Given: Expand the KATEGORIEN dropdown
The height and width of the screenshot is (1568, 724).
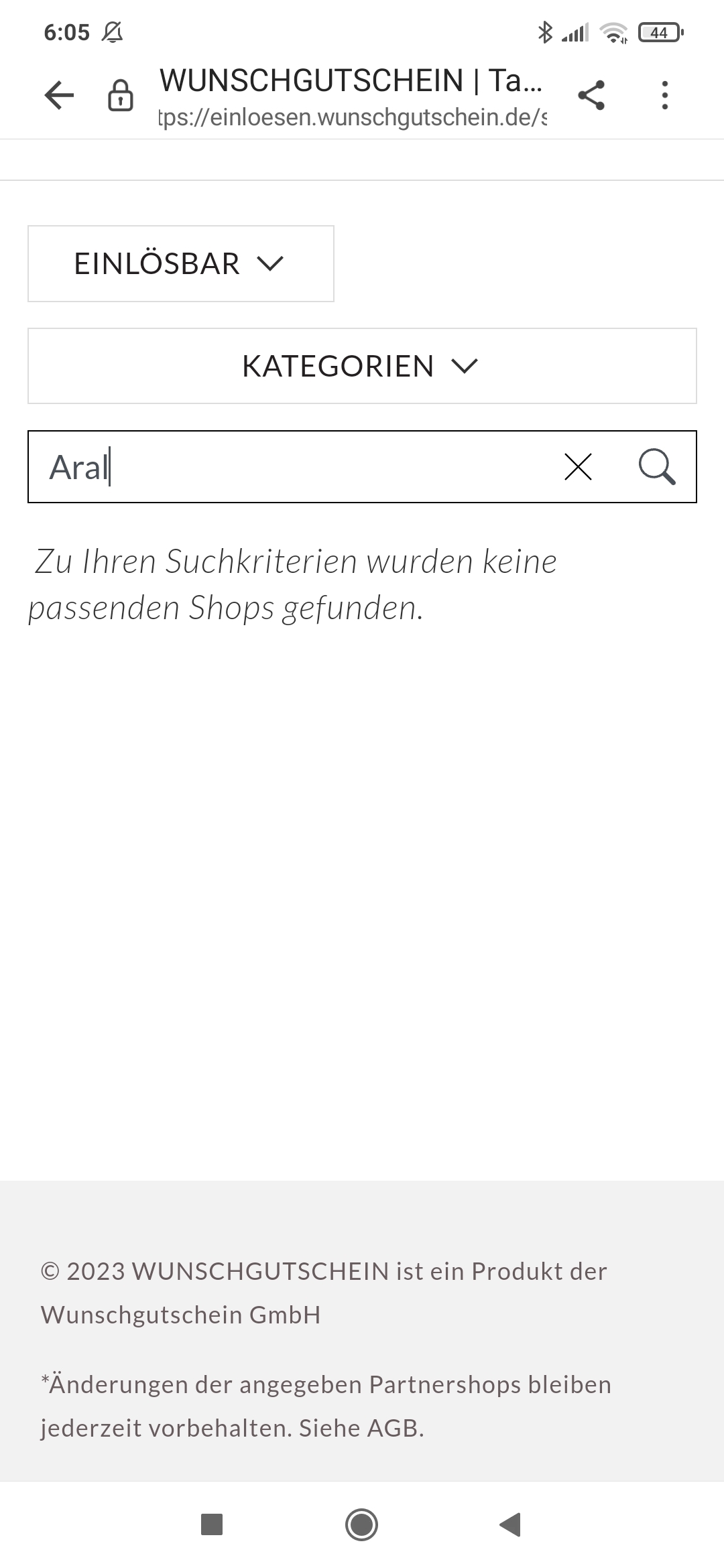Looking at the screenshot, I should (x=362, y=366).
